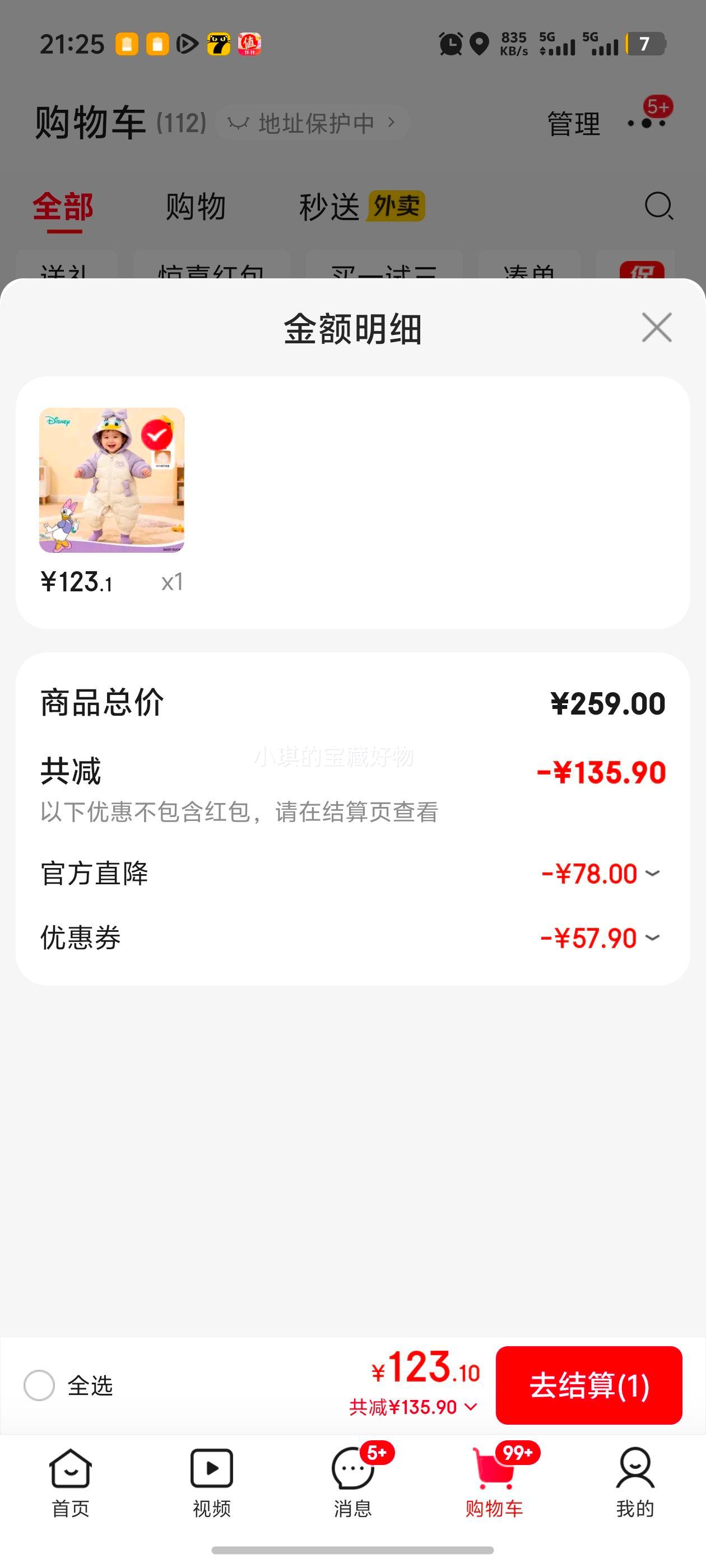Collapse the 共减¥135.90 summary
The height and width of the screenshot is (1568, 706).
[414, 1407]
